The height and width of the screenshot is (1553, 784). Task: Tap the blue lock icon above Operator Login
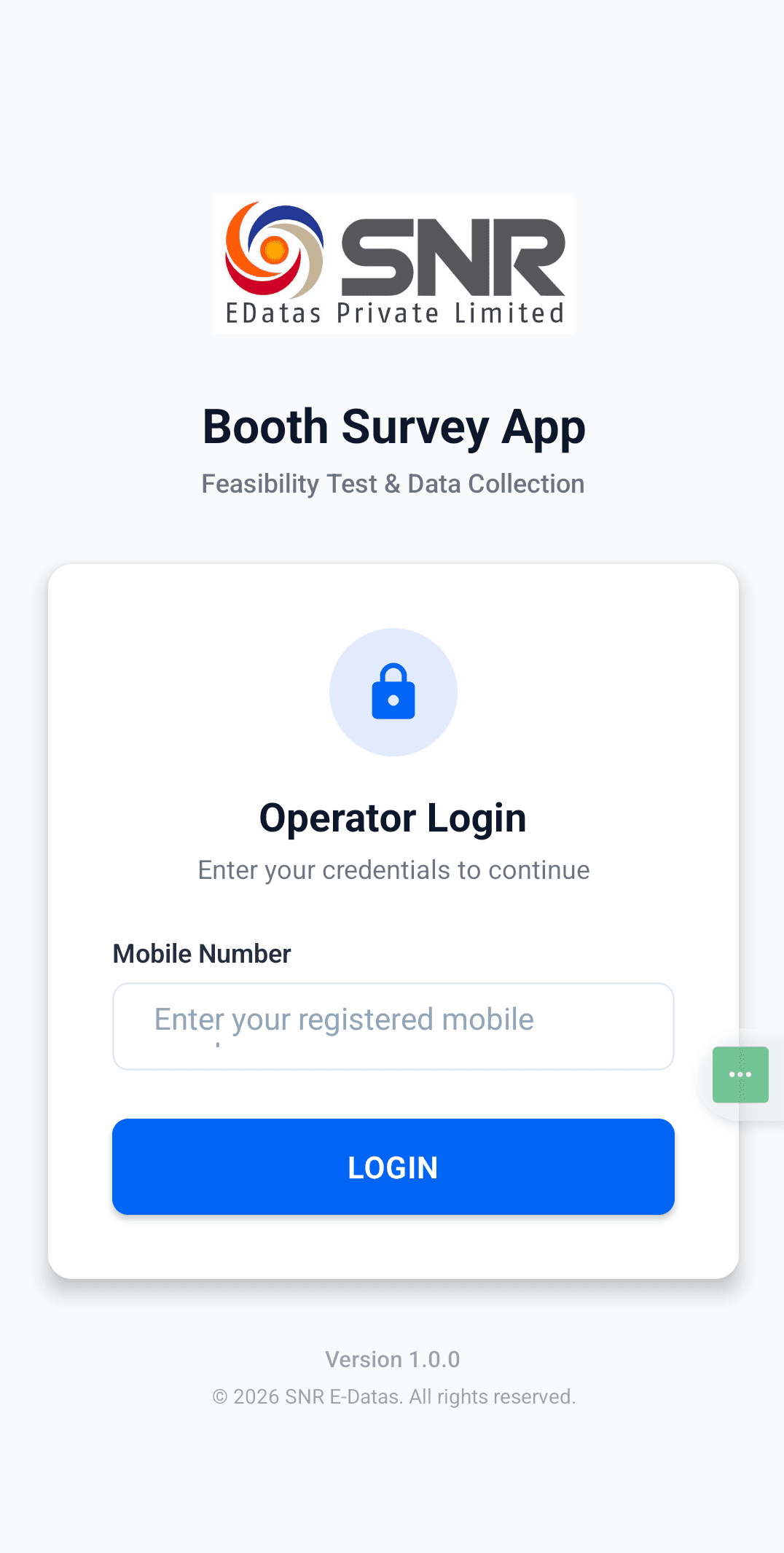pos(393,692)
